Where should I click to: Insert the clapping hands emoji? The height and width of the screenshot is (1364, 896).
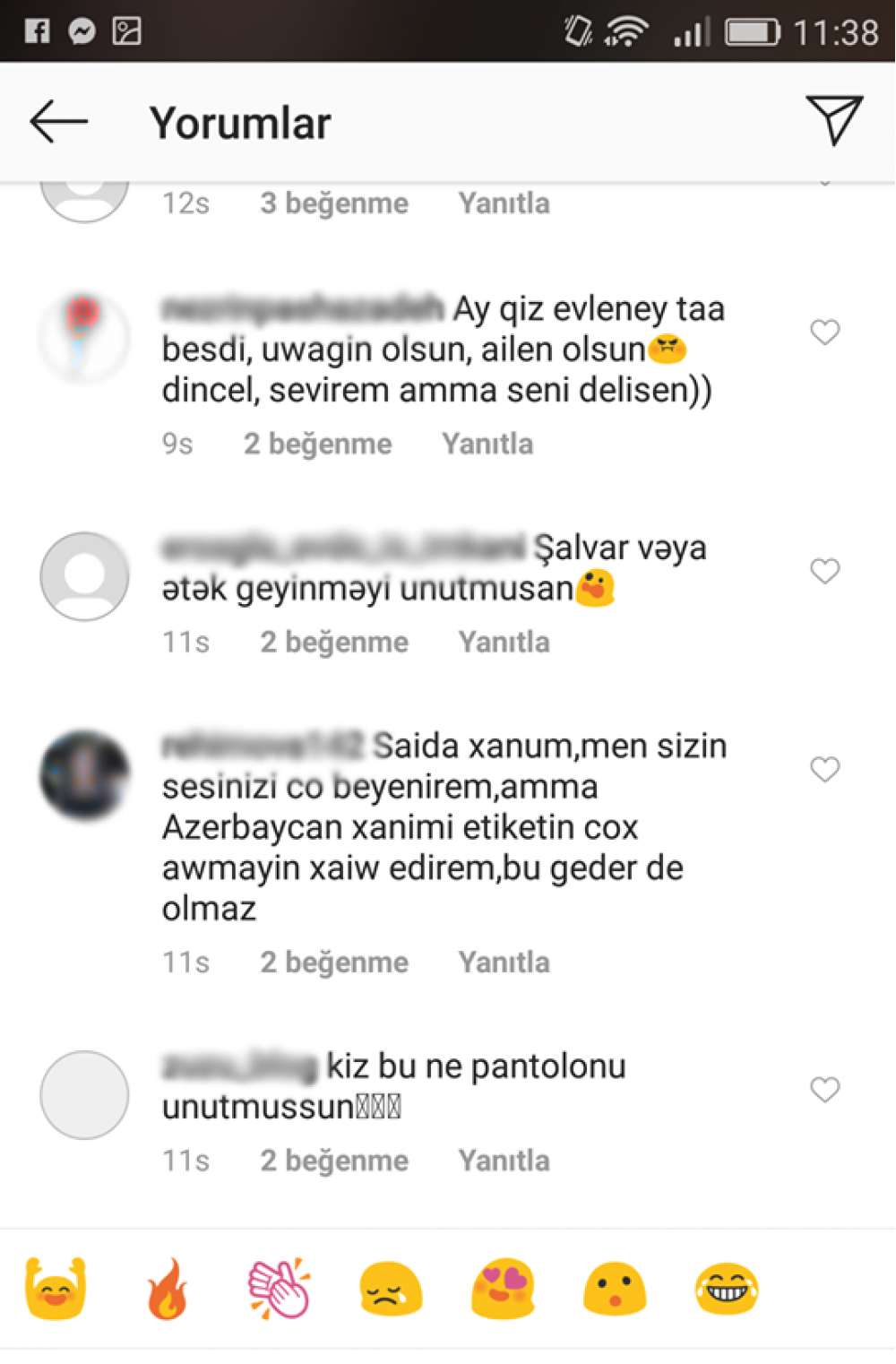[x=279, y=1290]
